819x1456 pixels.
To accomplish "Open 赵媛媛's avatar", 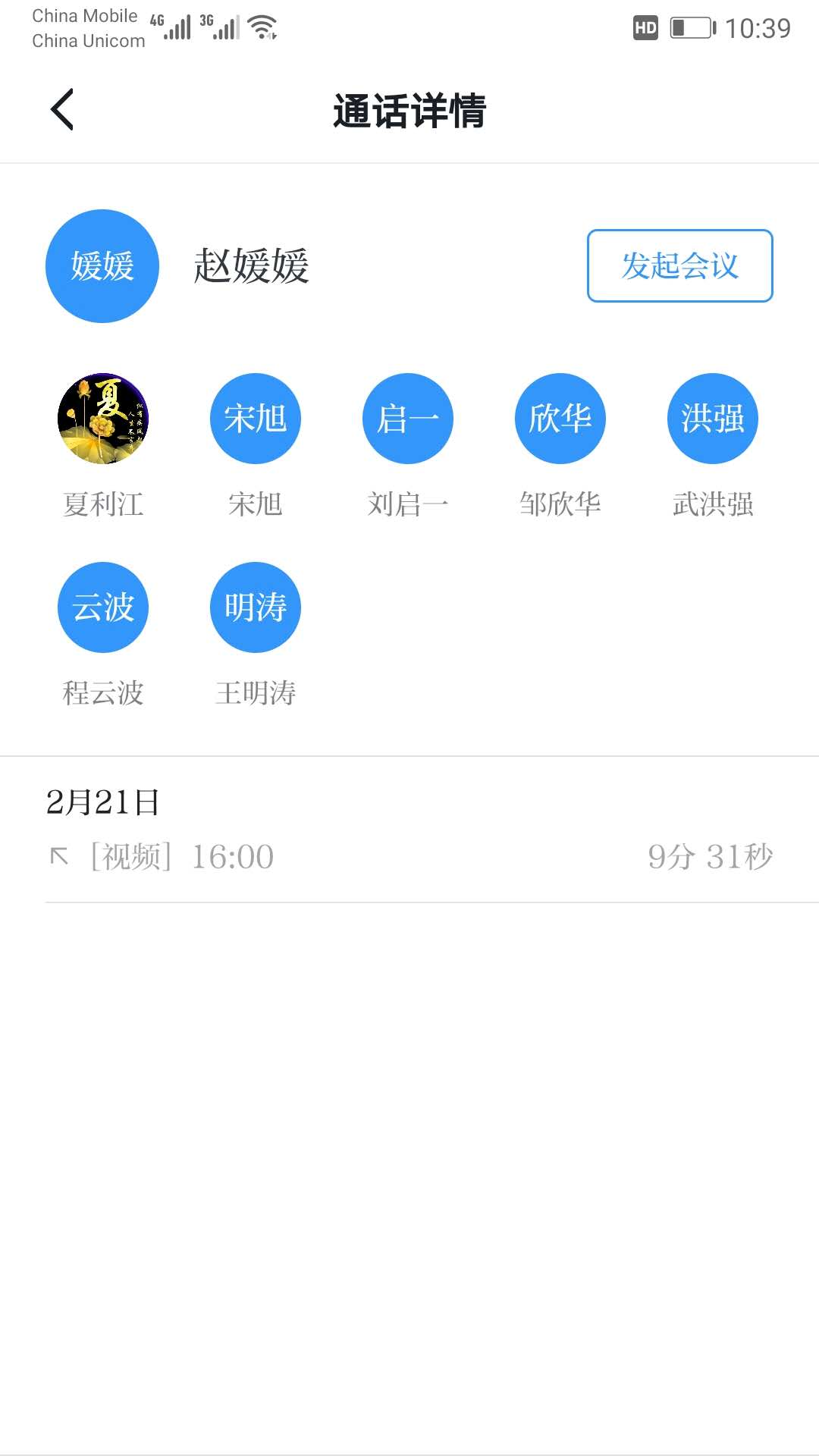I will (102, 266).
